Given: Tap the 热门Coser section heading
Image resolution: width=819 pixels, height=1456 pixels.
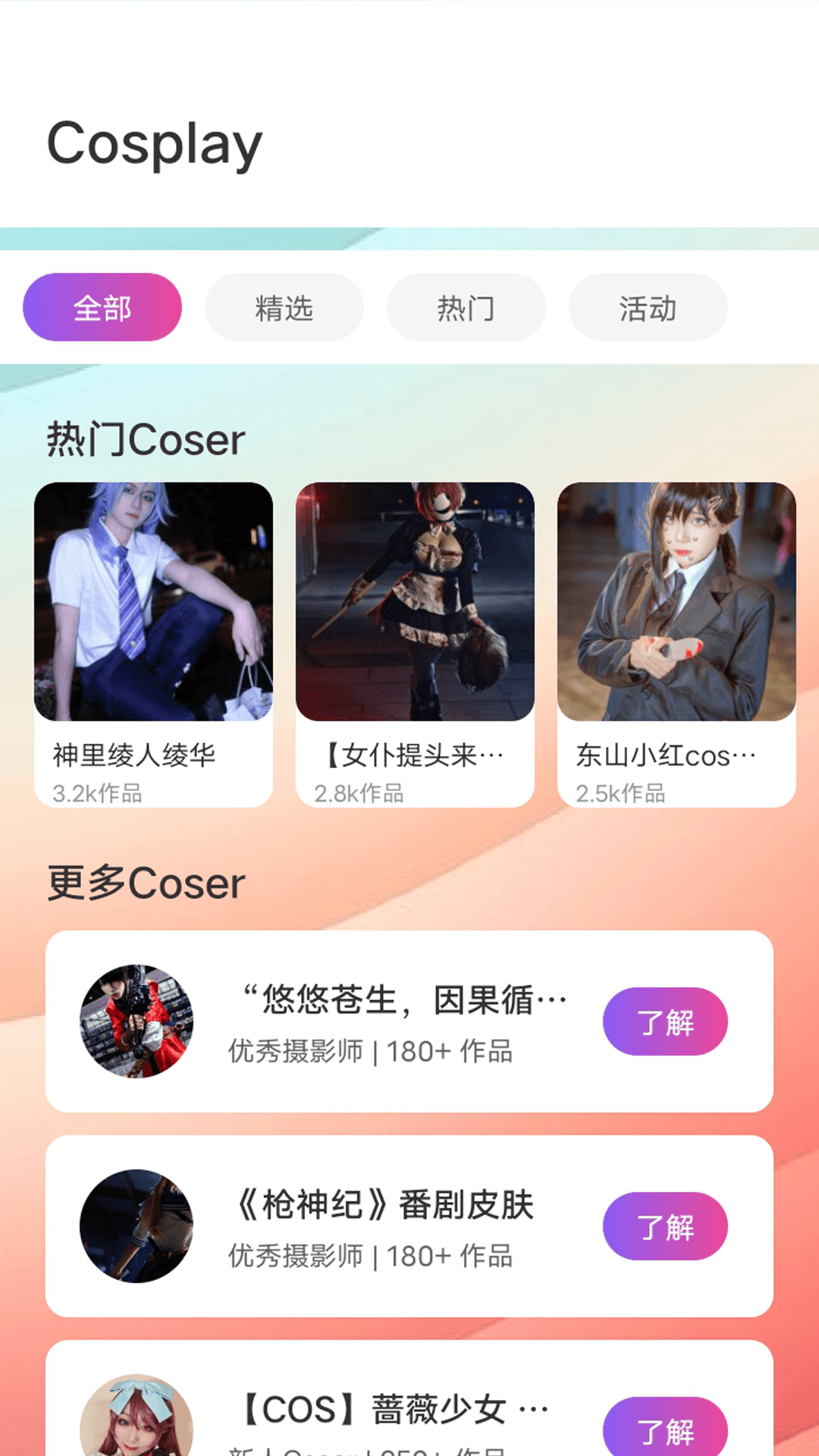Looking at the screenshot, I should (144, 438).
